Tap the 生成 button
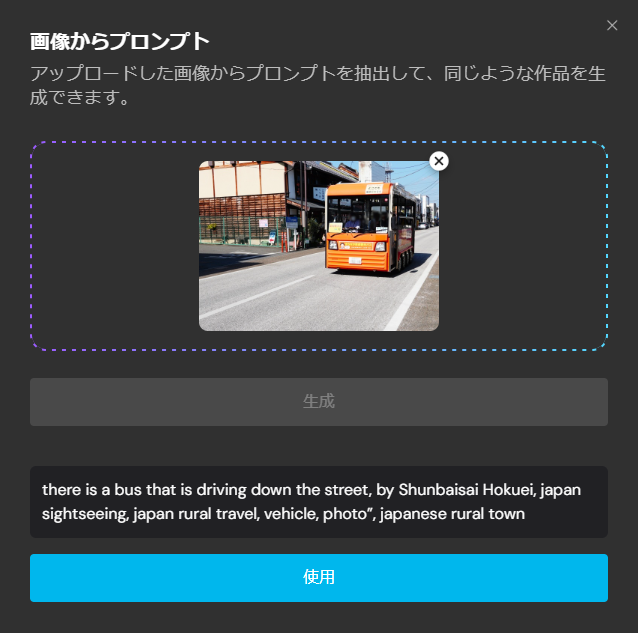Viewport: 638px width, 633px height. 319,402
